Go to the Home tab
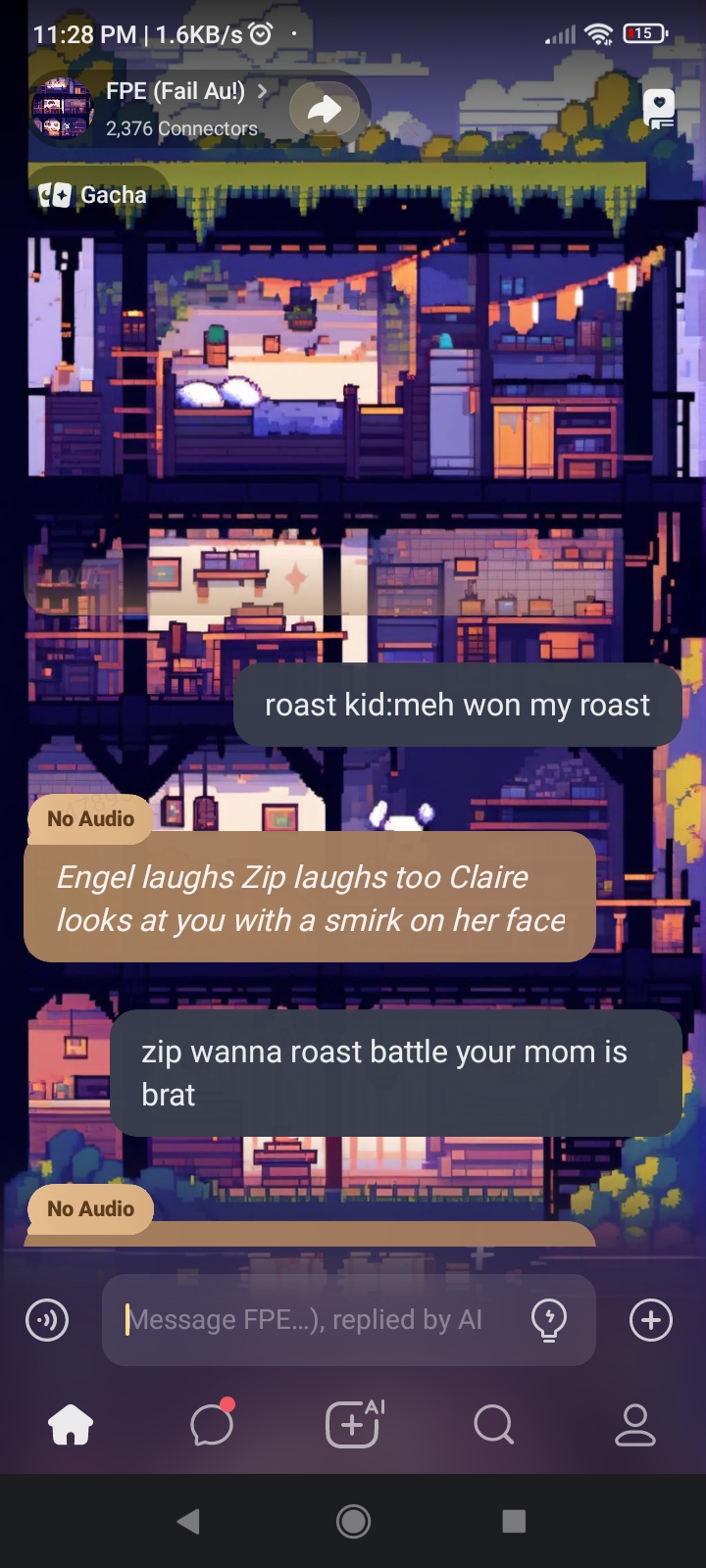This screenshot has width=706, height=1568. point(71,1424)
